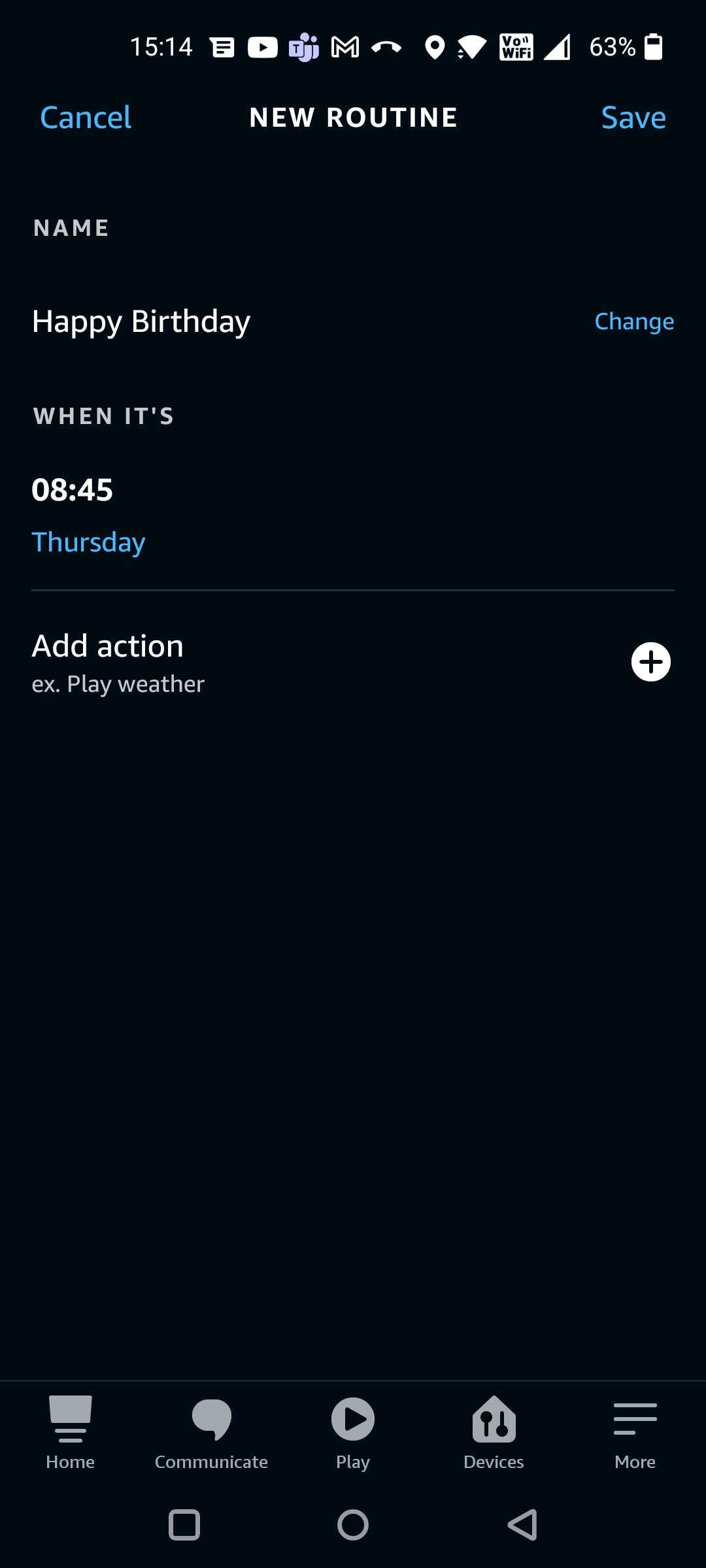706x1568 pixels.
Task: Tap the More icon
Action: [x=635, y=1418]
